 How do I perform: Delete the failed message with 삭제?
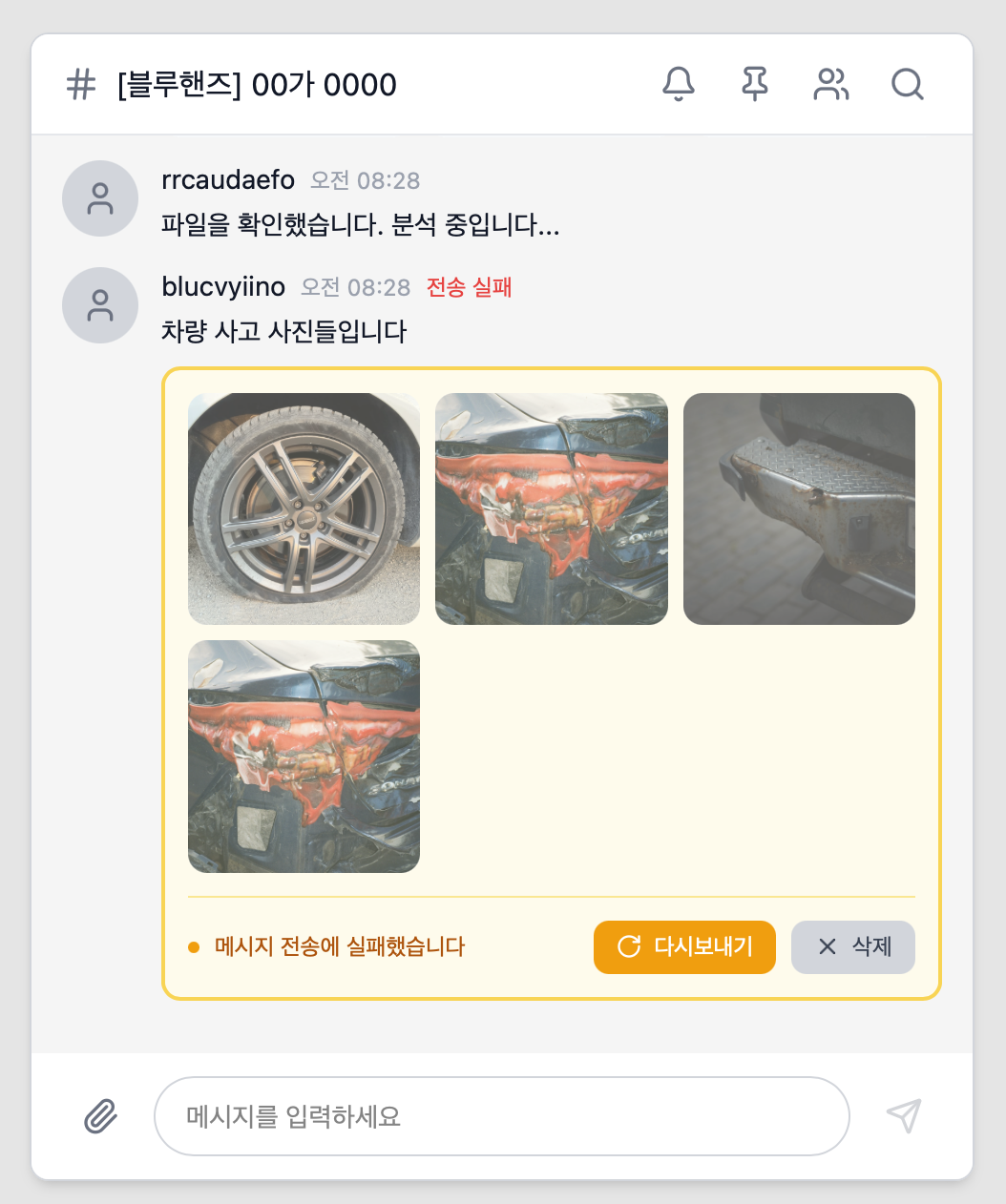[x=853, y=946]
